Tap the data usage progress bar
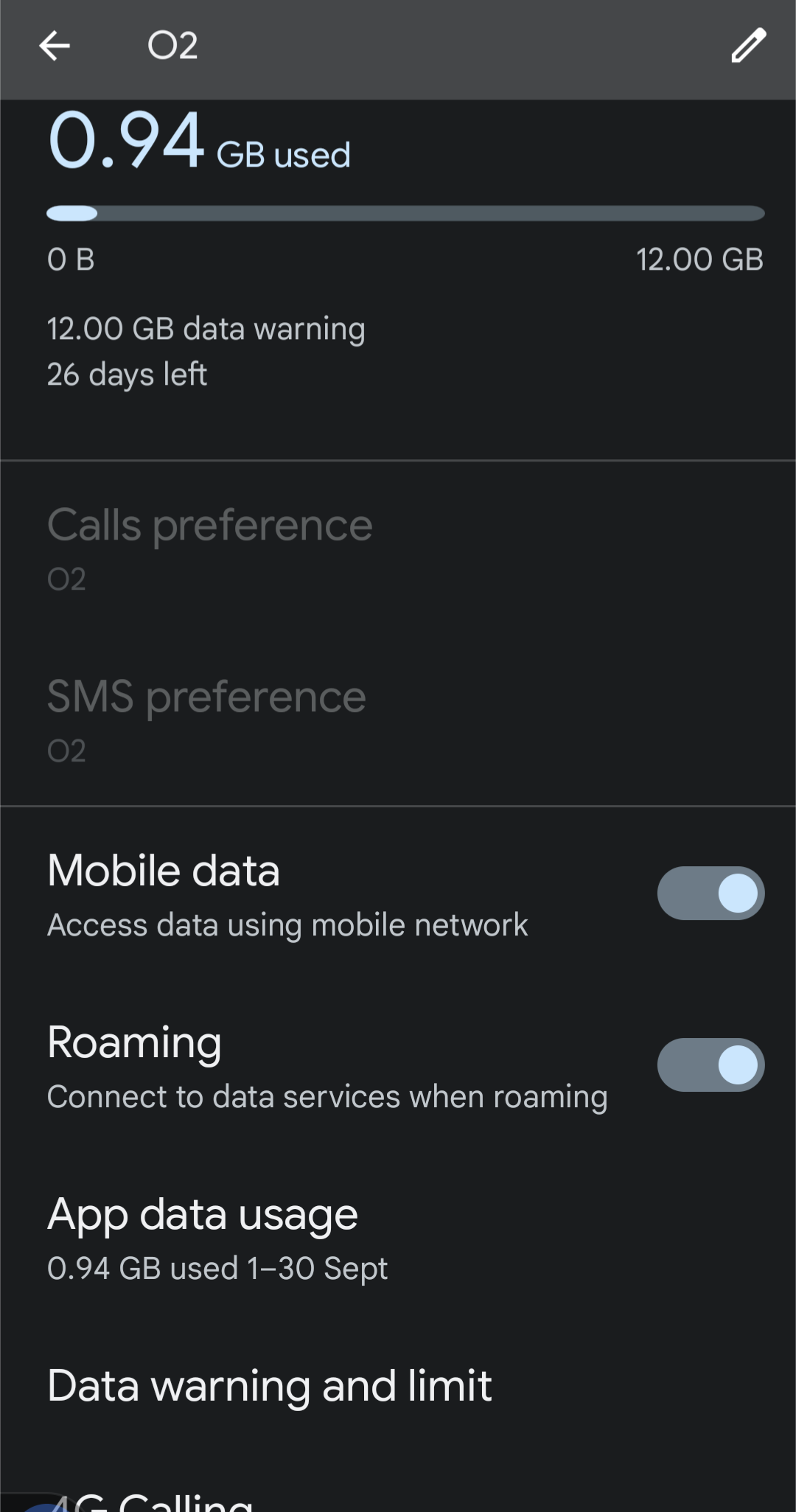Image resolution: width=796 pixels, height=1512 pixels. [405, 213]
